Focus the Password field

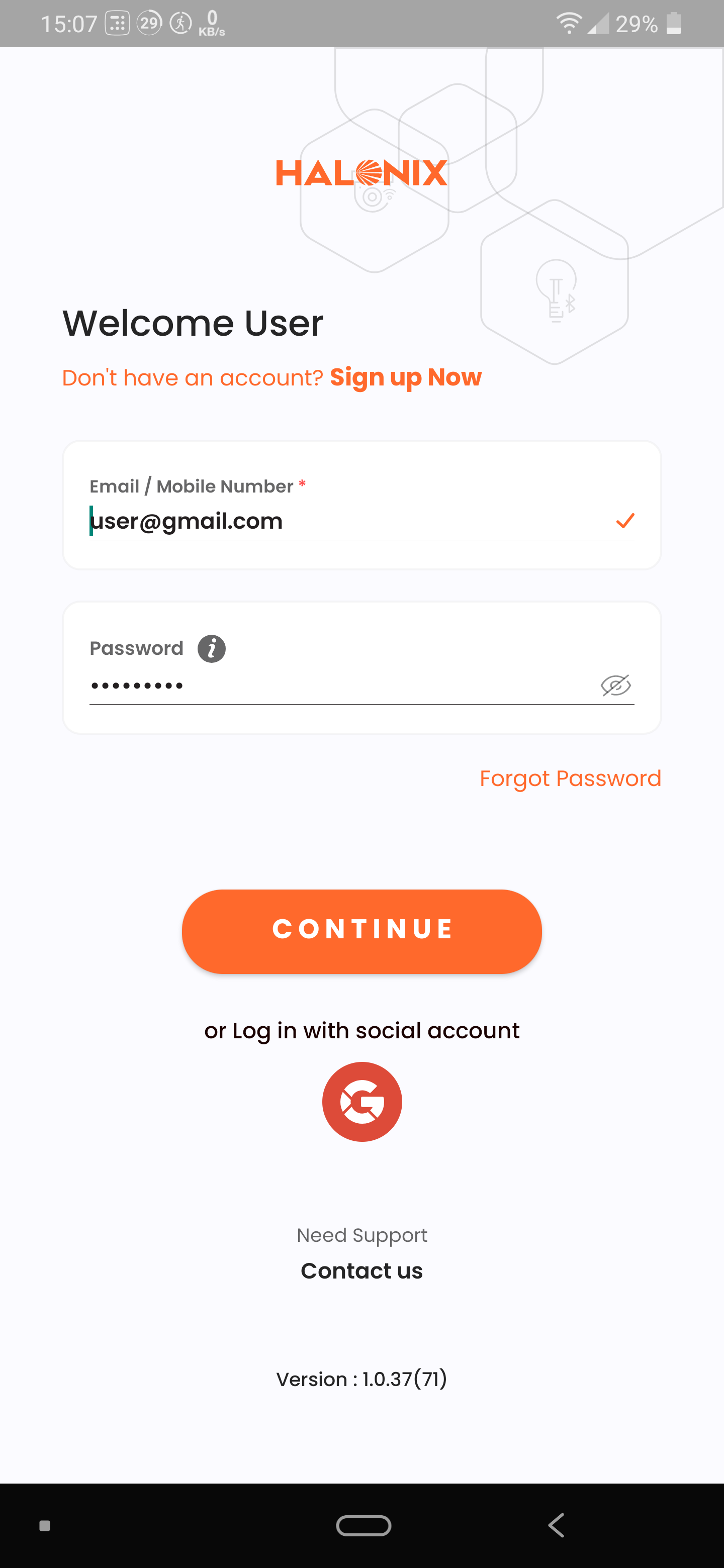[x=341, y=686]
